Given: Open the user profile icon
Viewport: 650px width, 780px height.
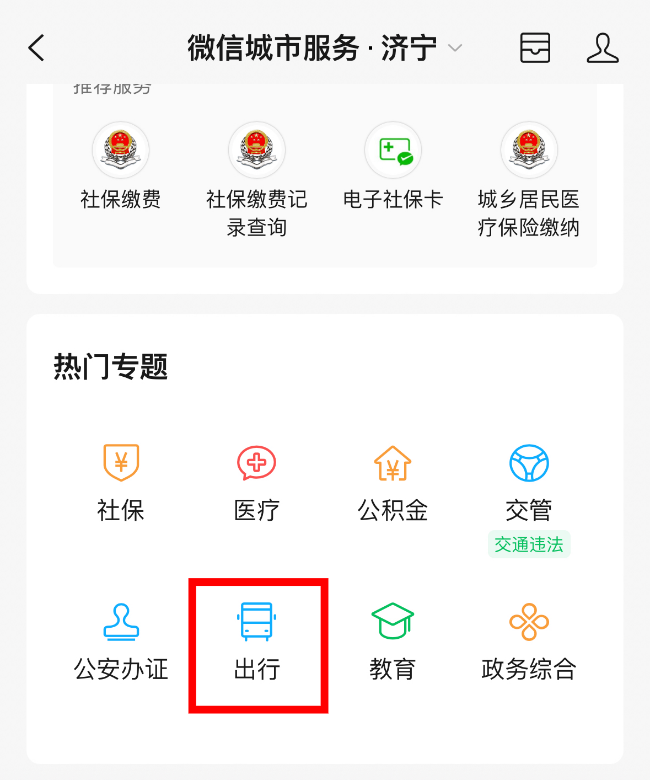Looking at the screenshot, I should coord(602,47).
